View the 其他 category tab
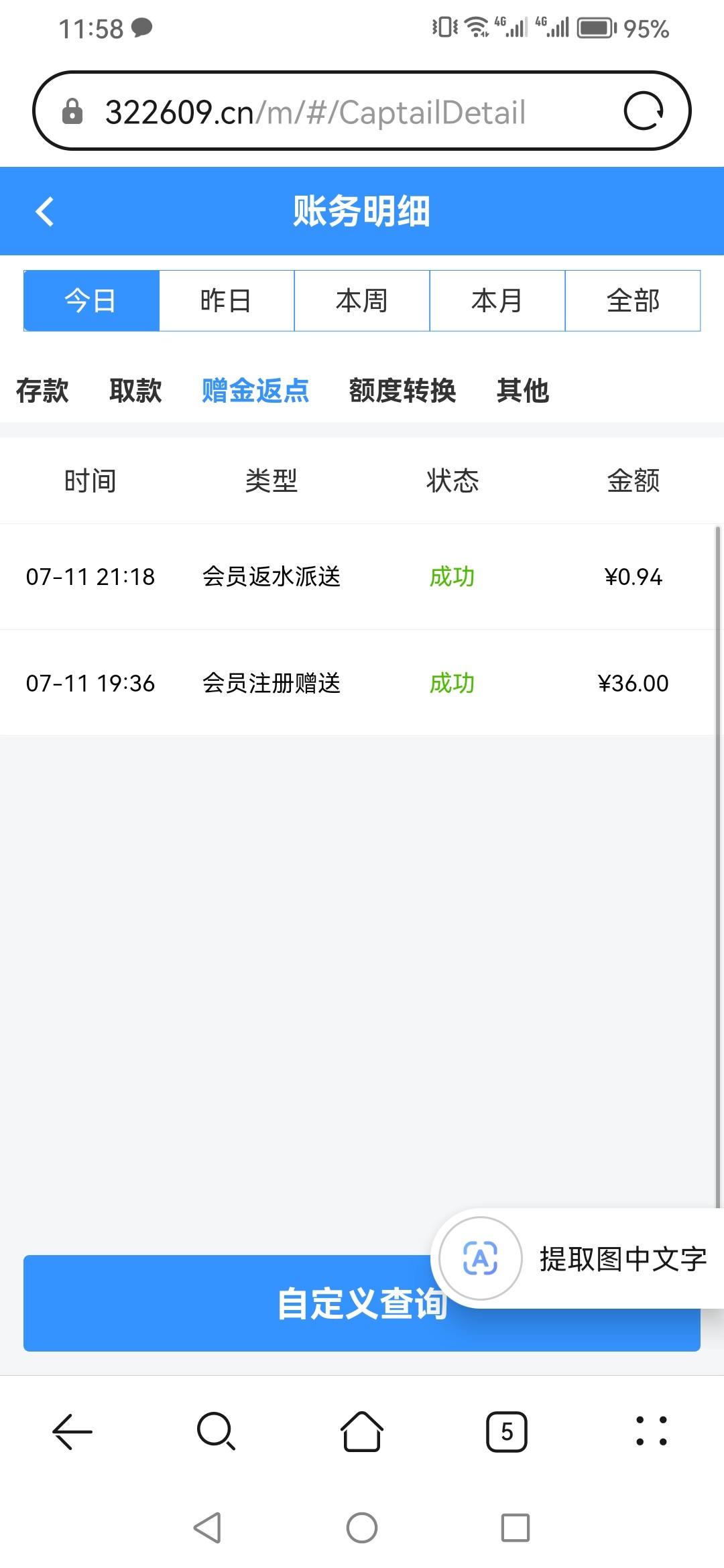Viewport: 724px width, 1568px height. (523, 391)
